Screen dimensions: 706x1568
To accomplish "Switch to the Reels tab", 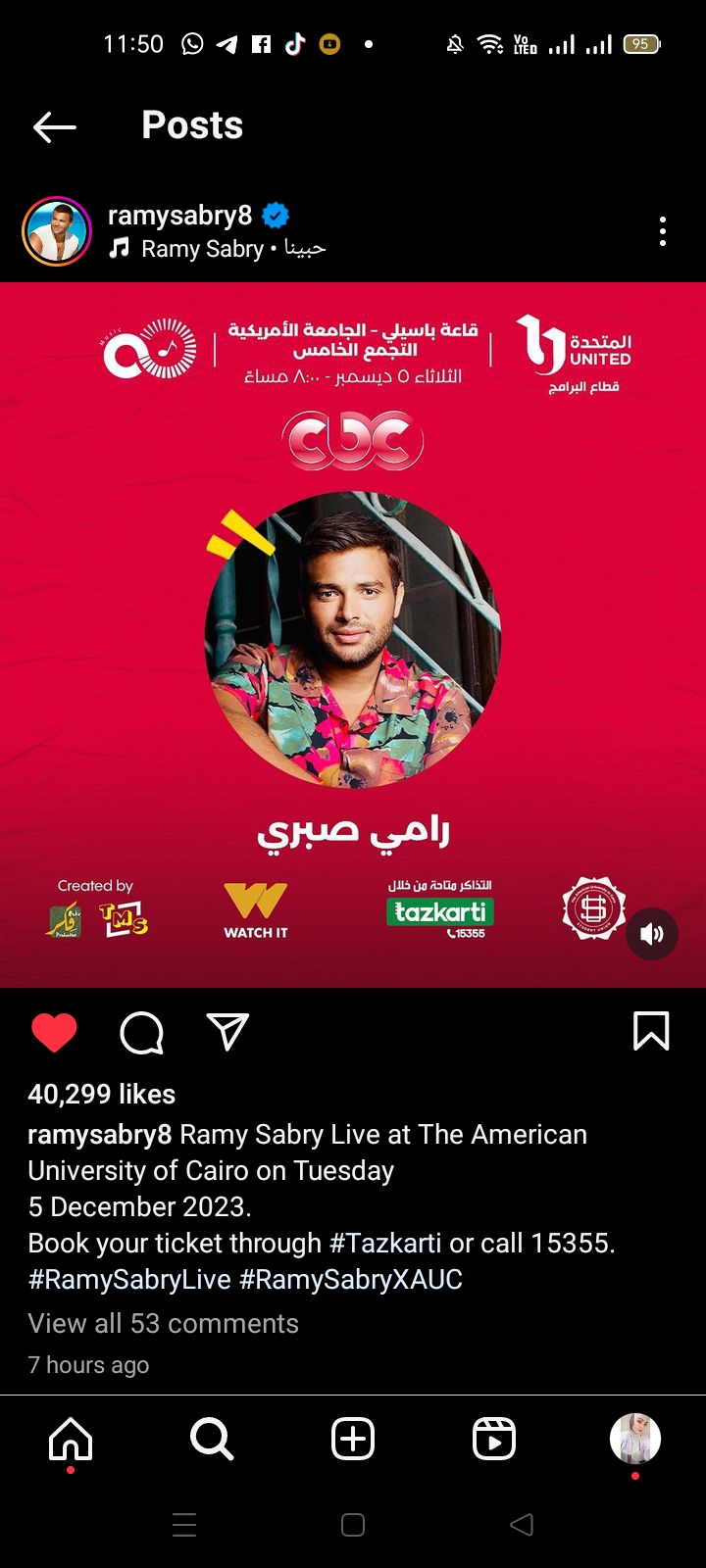I will pos(494,1439).
